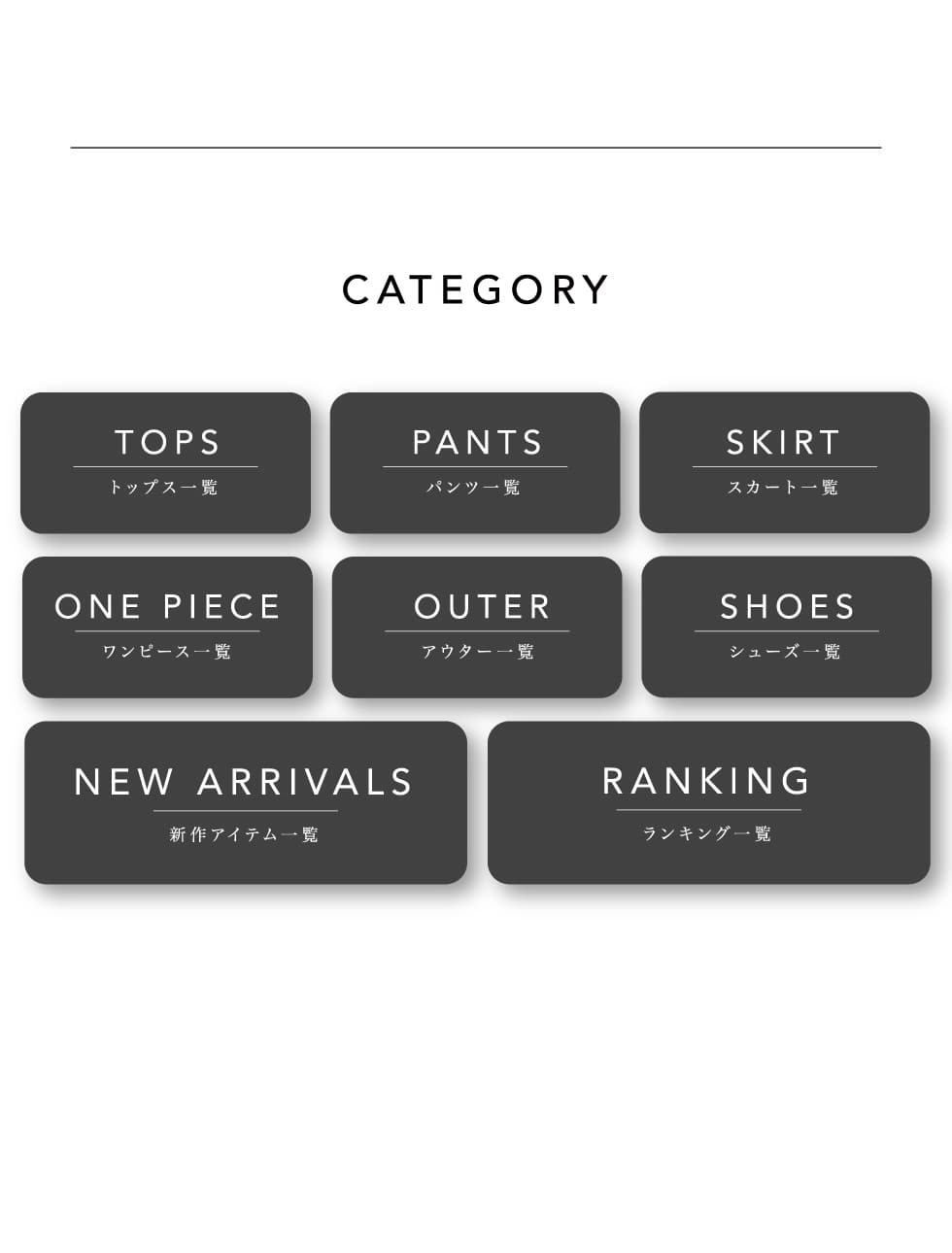Open the TOPS category
This screenshot has height=1253, width=952.
point(165,462)
